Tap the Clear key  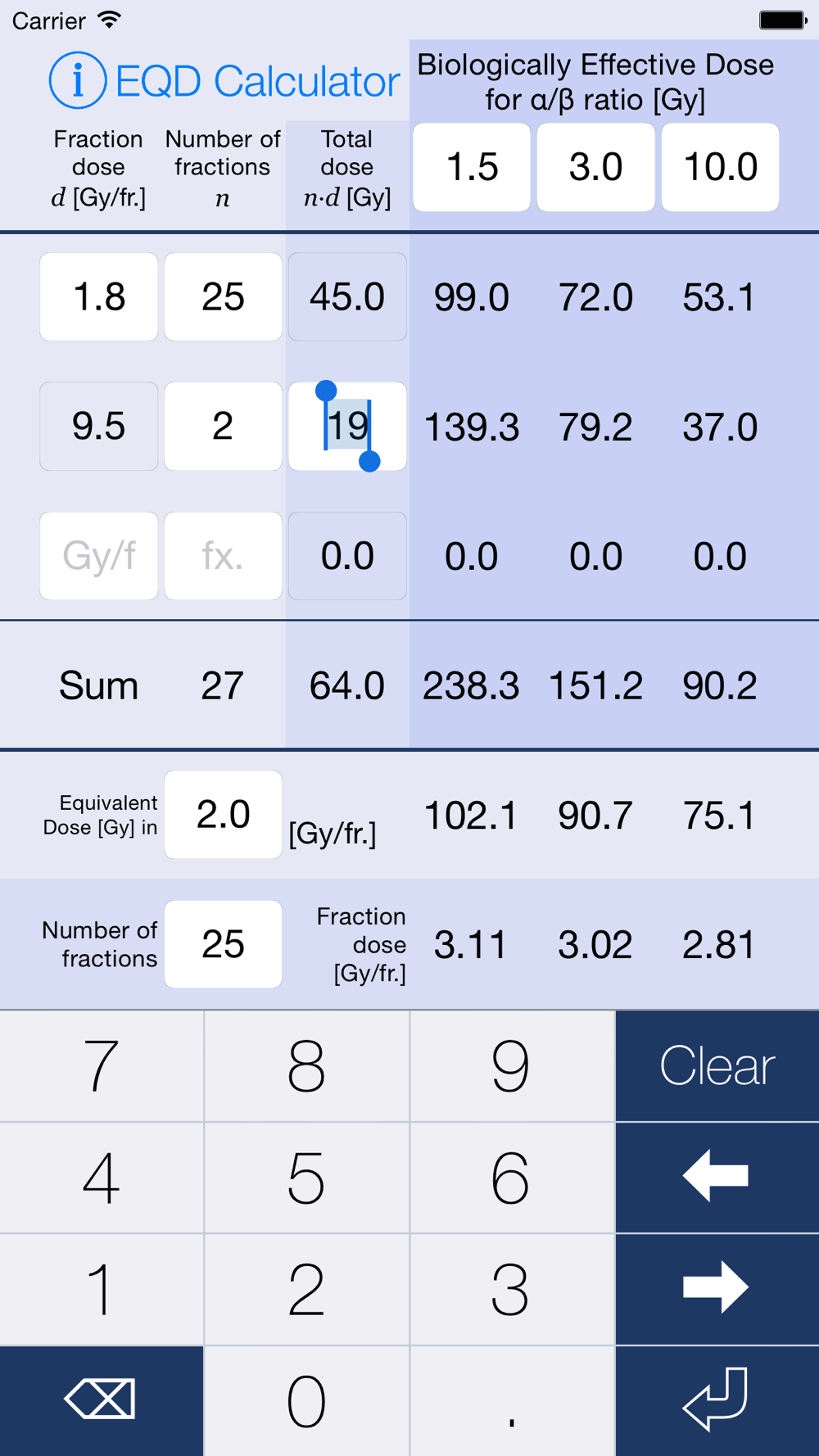[x=717, y=1065]
